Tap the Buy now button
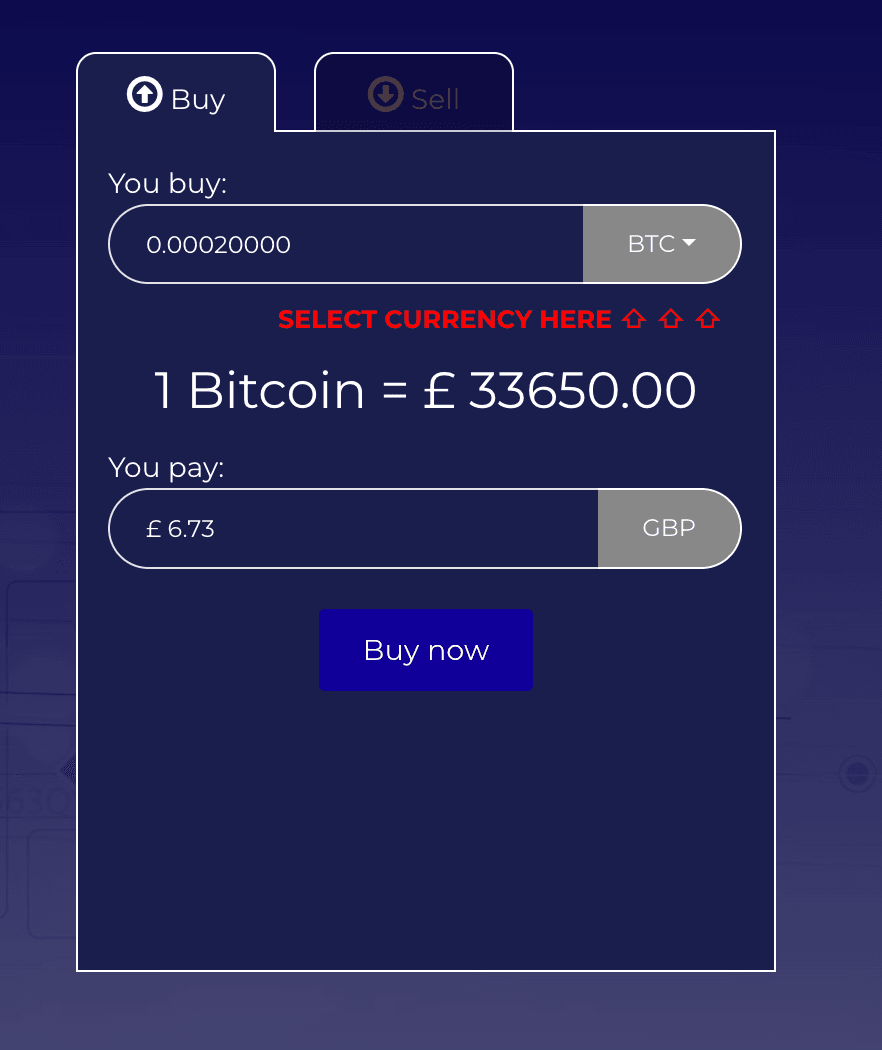 tap(426, 650)
